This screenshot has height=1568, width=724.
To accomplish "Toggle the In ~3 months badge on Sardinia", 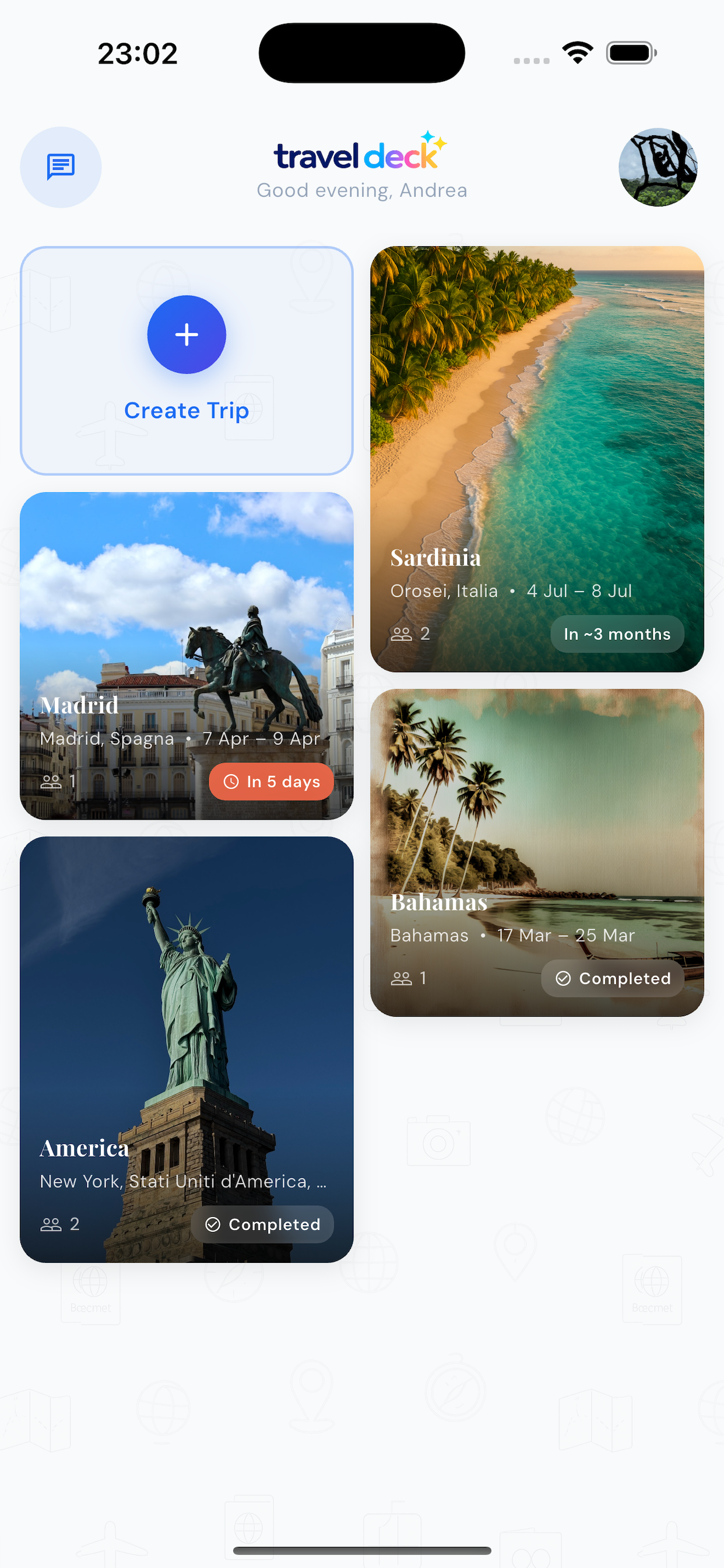I will 616,633.
